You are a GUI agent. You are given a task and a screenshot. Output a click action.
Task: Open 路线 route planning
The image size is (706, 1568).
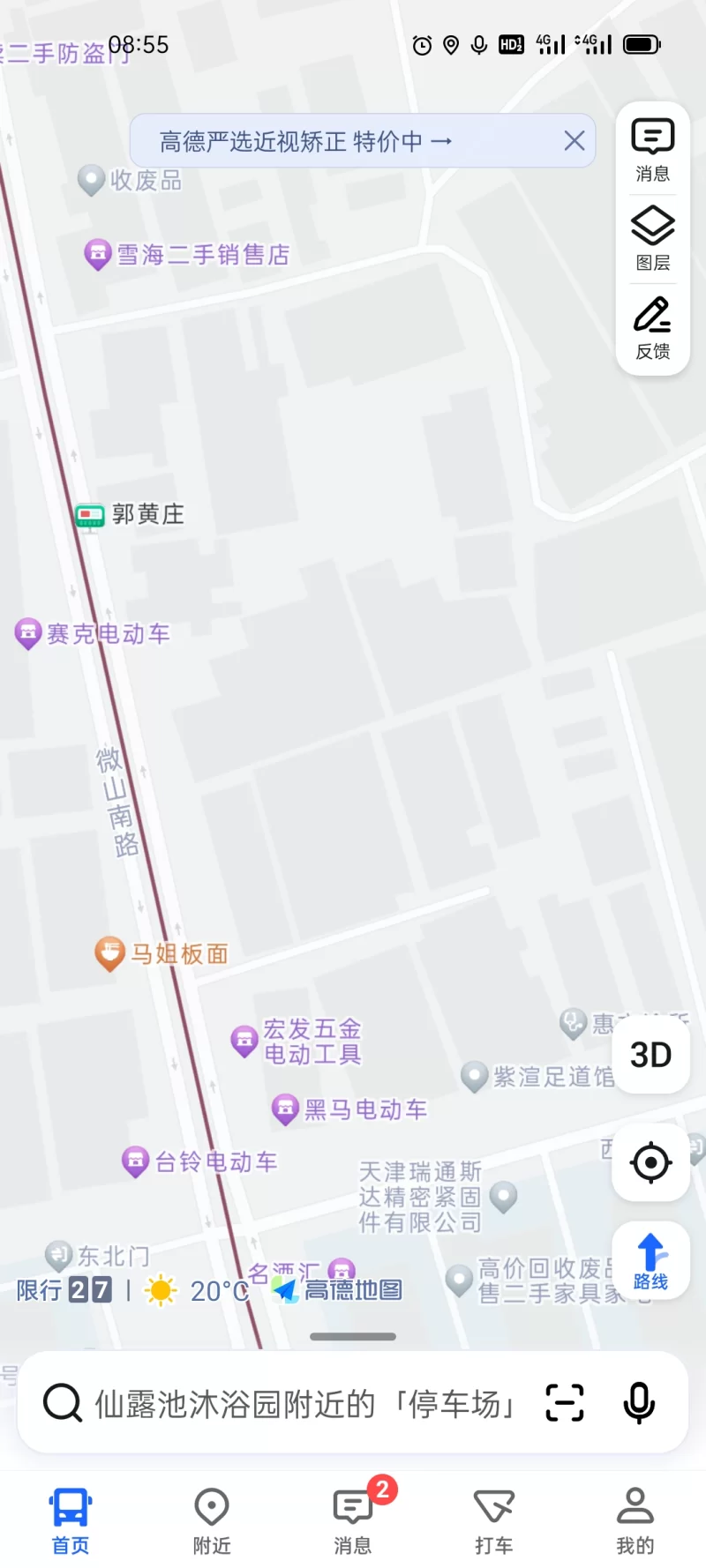650,1261
